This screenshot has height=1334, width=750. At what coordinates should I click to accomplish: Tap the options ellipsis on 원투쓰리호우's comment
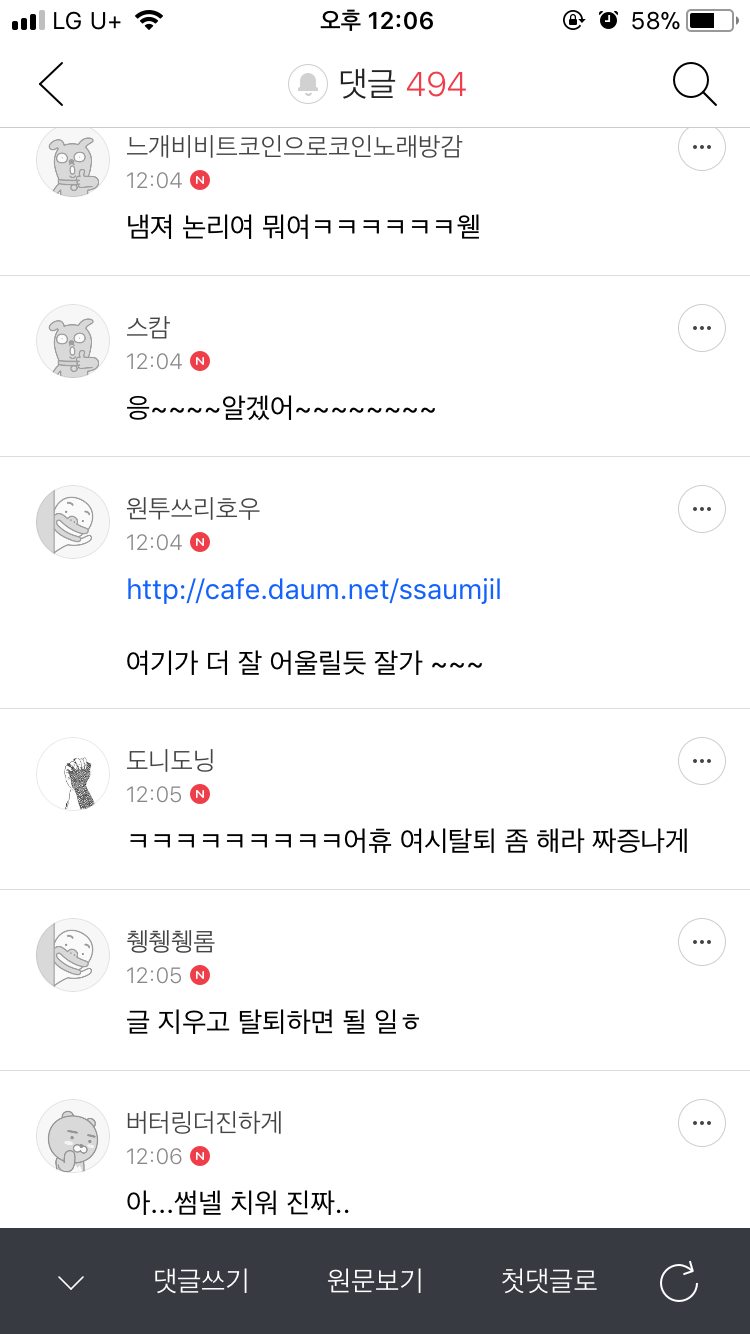(x=701, y=509)
